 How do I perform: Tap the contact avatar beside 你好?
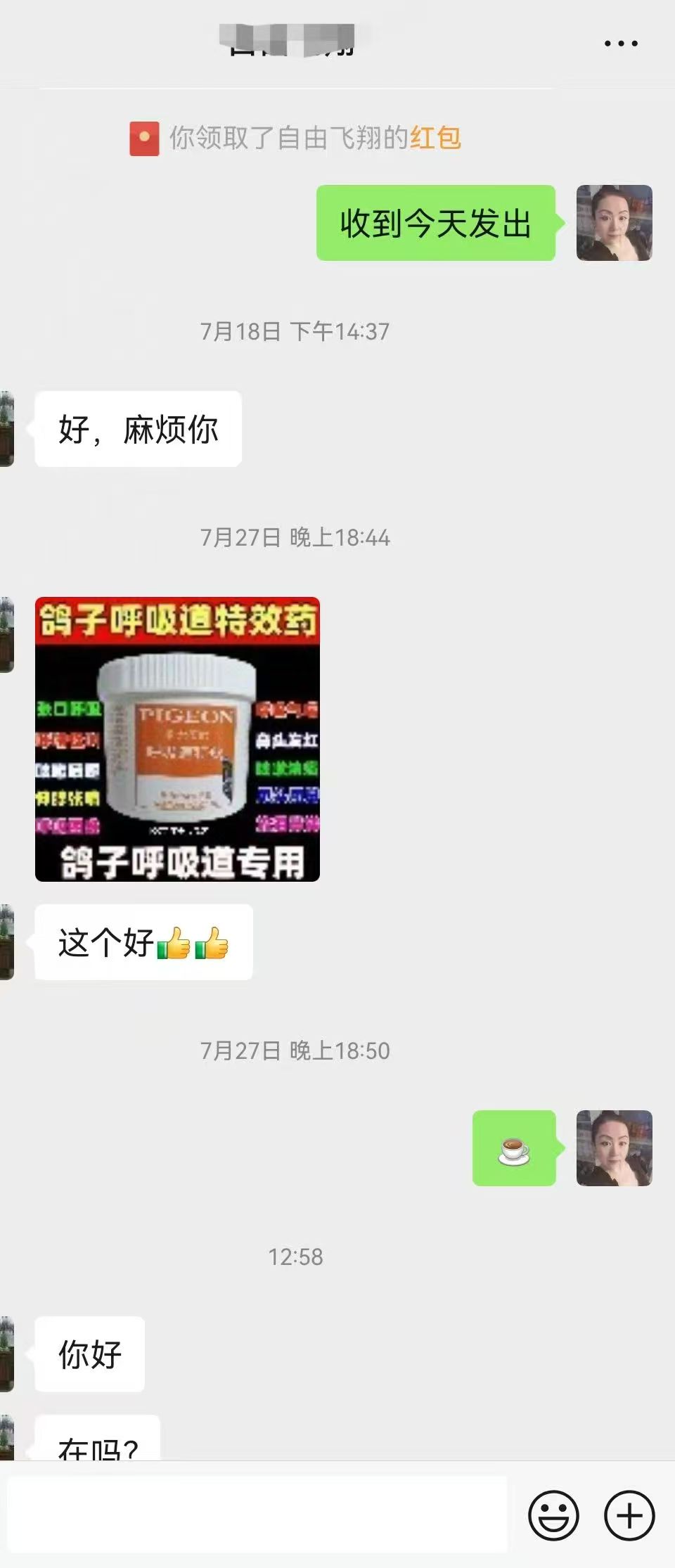(6, 1354)
